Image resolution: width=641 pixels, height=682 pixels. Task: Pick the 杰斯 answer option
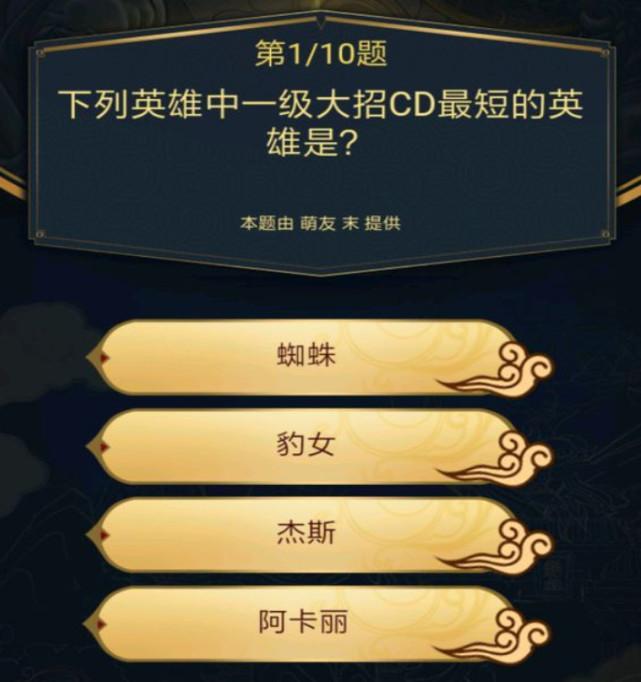(x=305, y=534)
